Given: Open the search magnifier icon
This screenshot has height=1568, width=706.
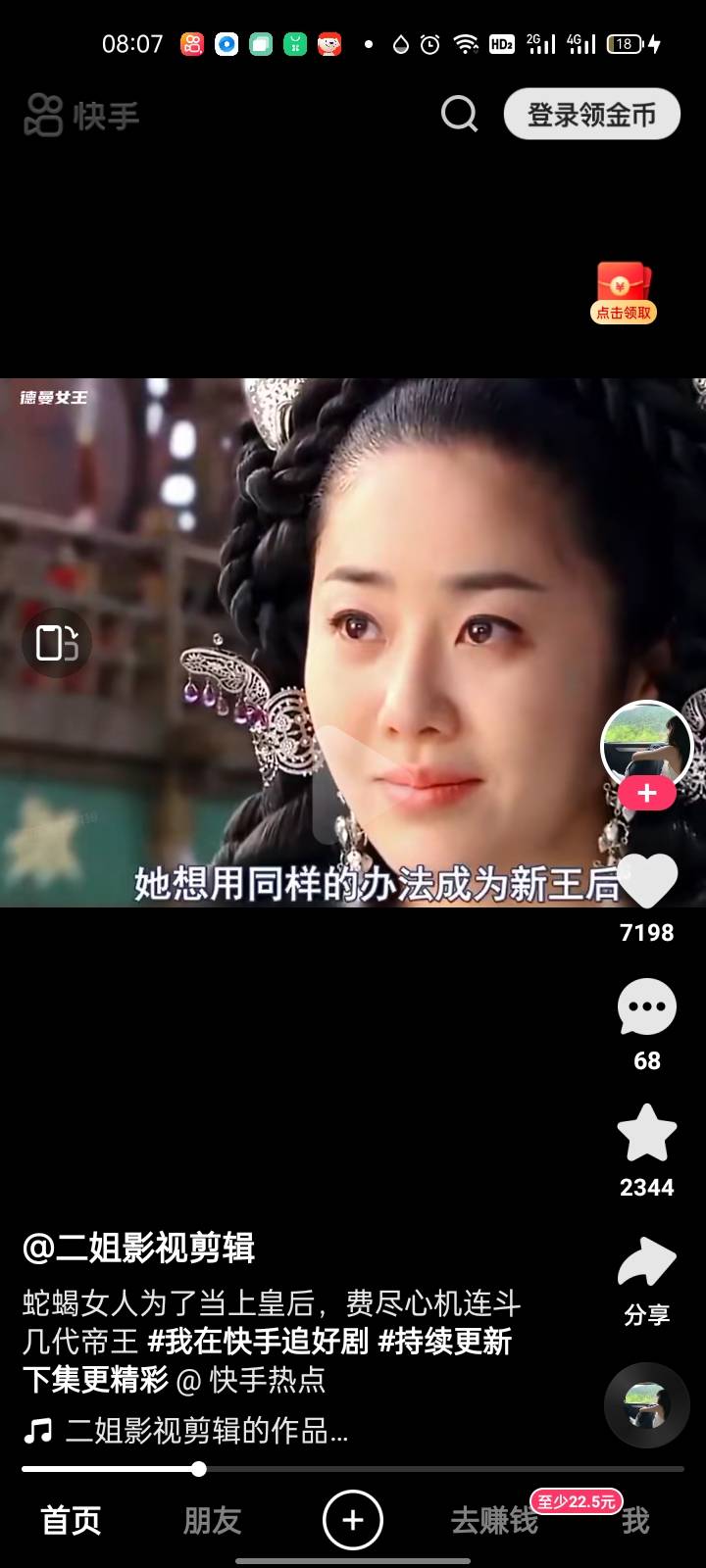Looking at the screenshot, I should [x=459, y=115].
